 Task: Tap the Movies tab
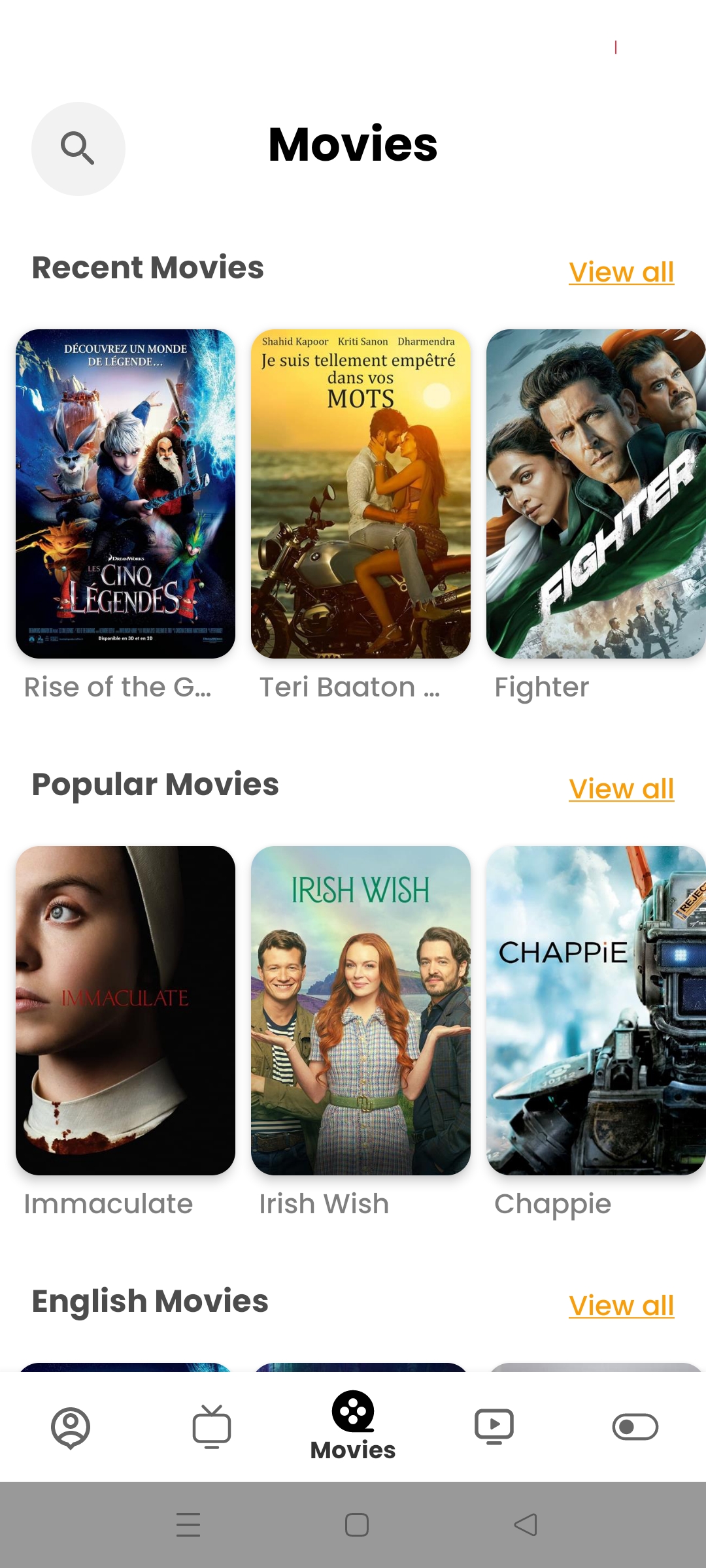(x=353, y=1426)
